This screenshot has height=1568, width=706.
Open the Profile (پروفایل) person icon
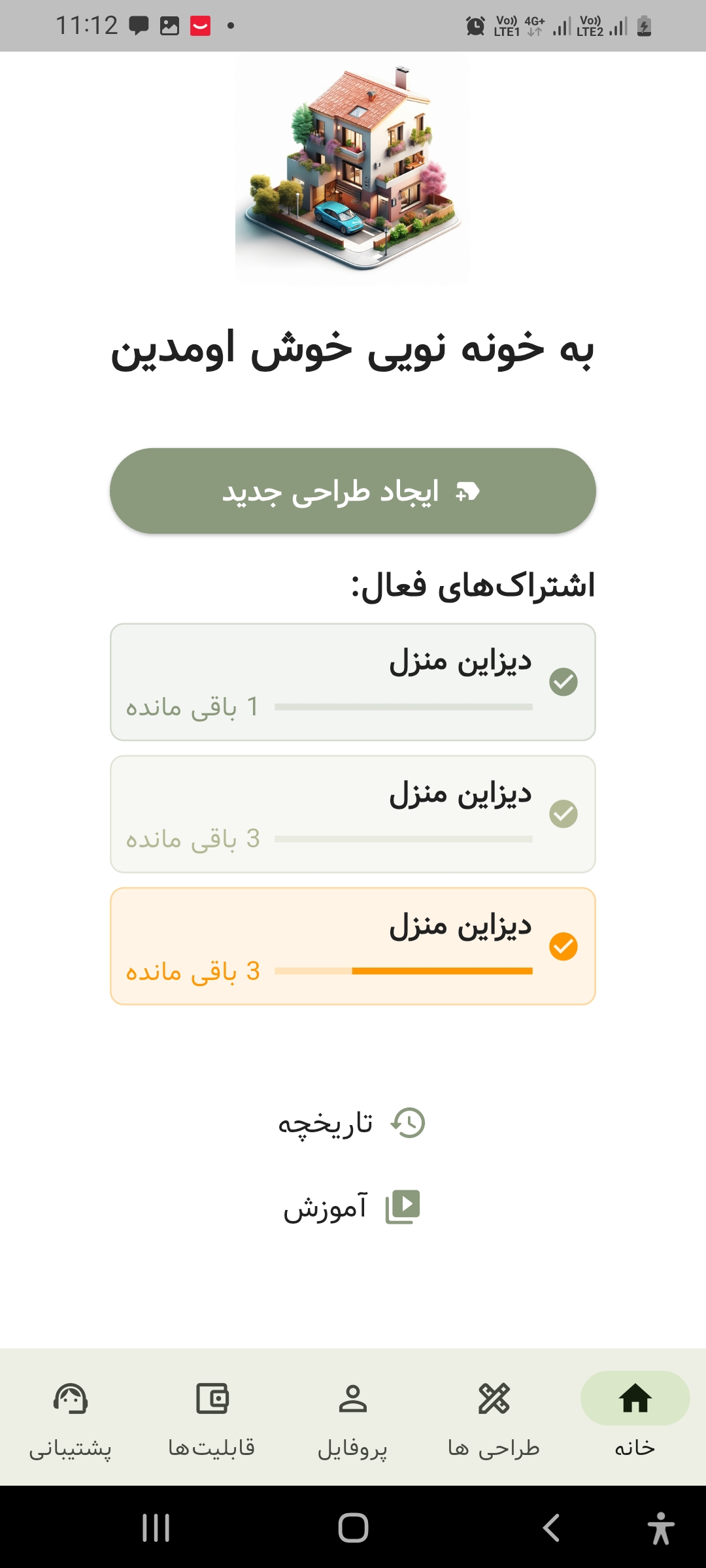(353, 1399)
